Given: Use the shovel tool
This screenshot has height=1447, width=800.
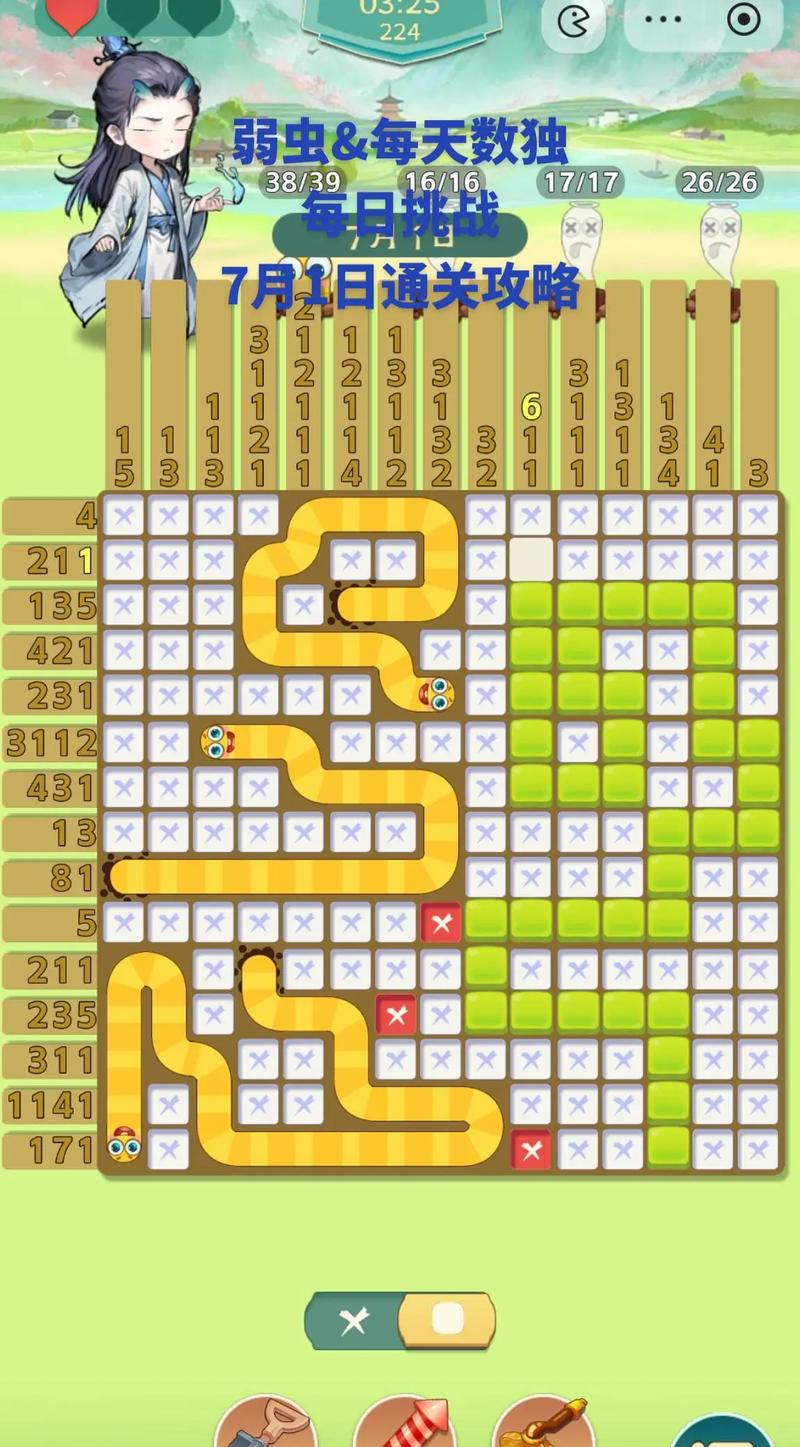Looking at the screenshot, I should coord(265,1425).
